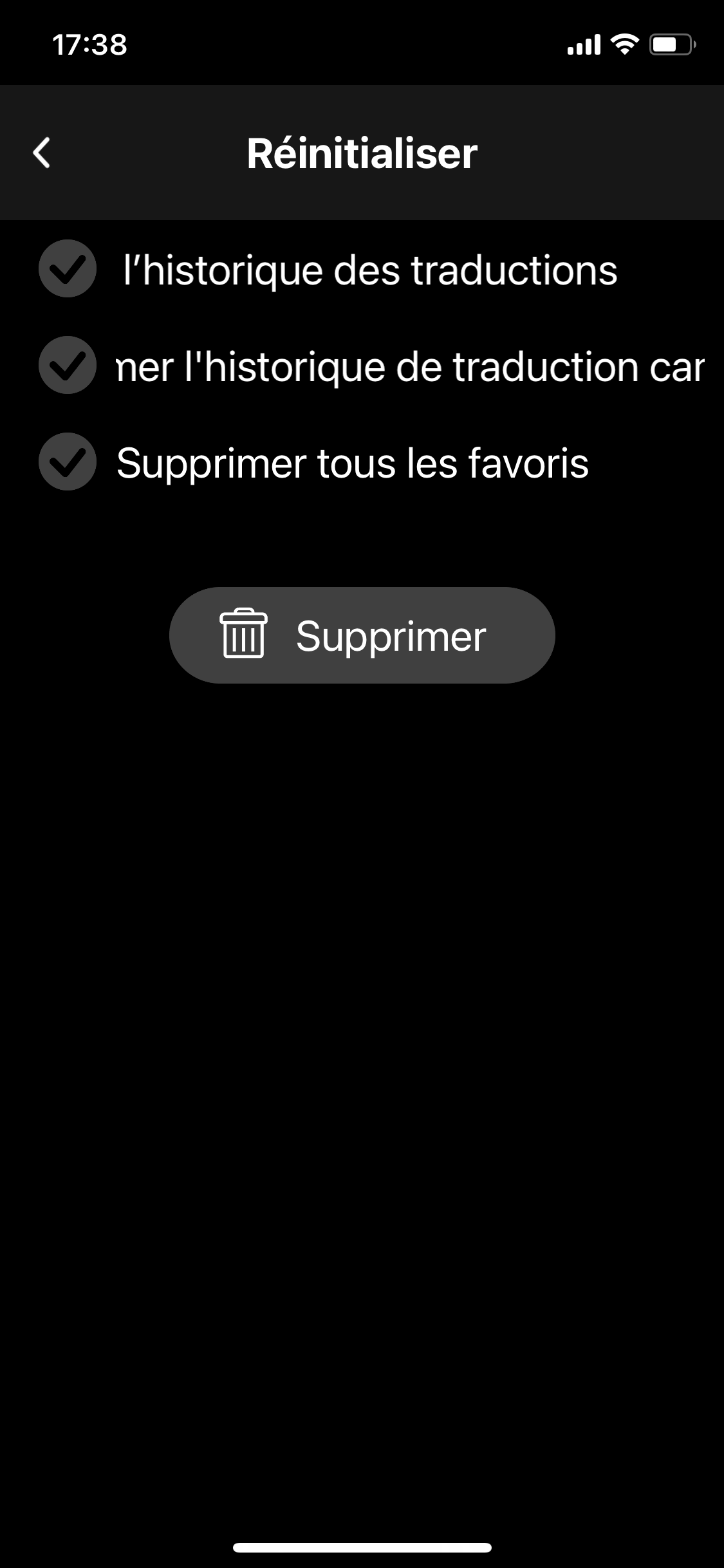Select the second checklist row text

click(412, 367)
